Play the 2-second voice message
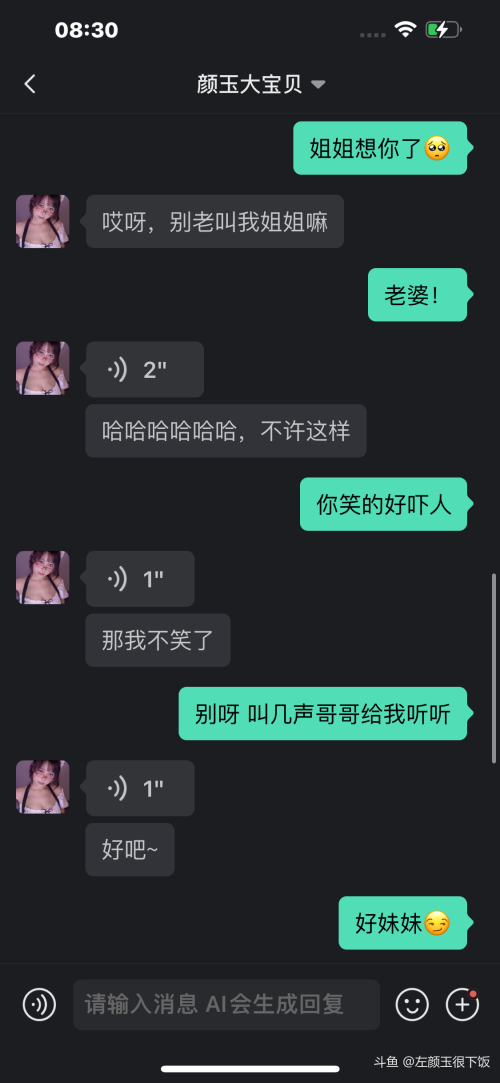 (x=144, y=370)
